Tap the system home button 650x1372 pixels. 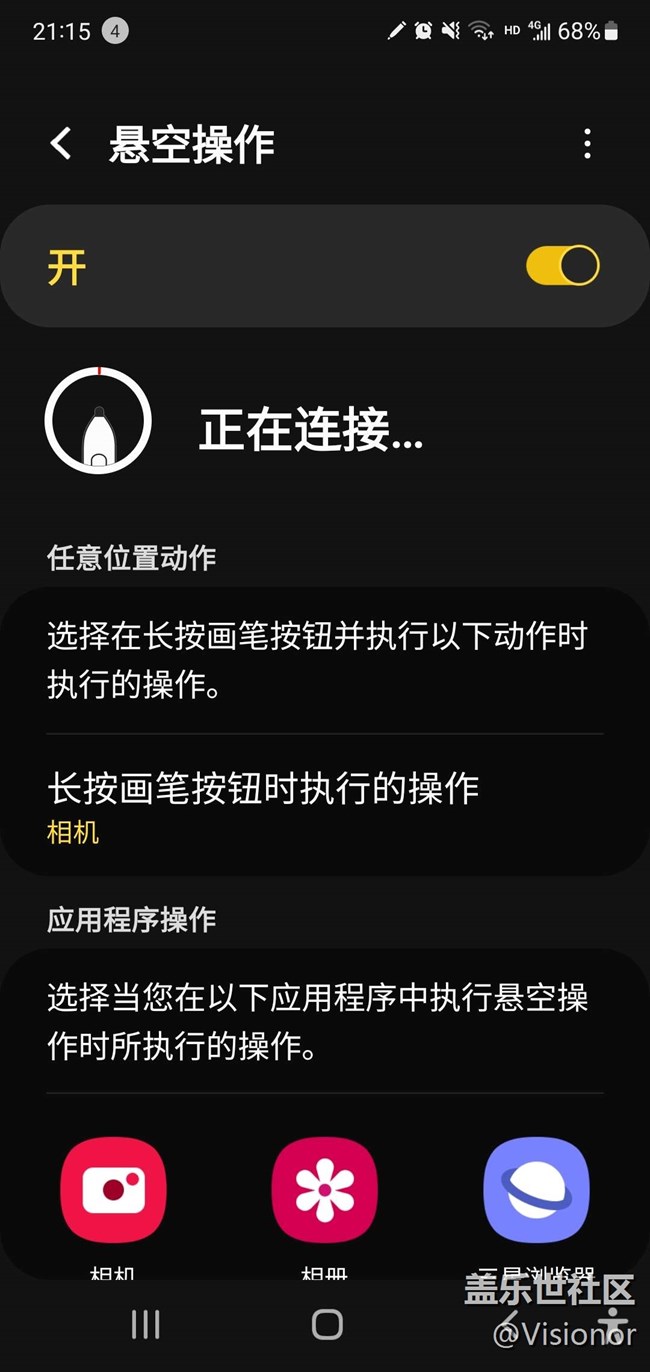coord(327,1325)
